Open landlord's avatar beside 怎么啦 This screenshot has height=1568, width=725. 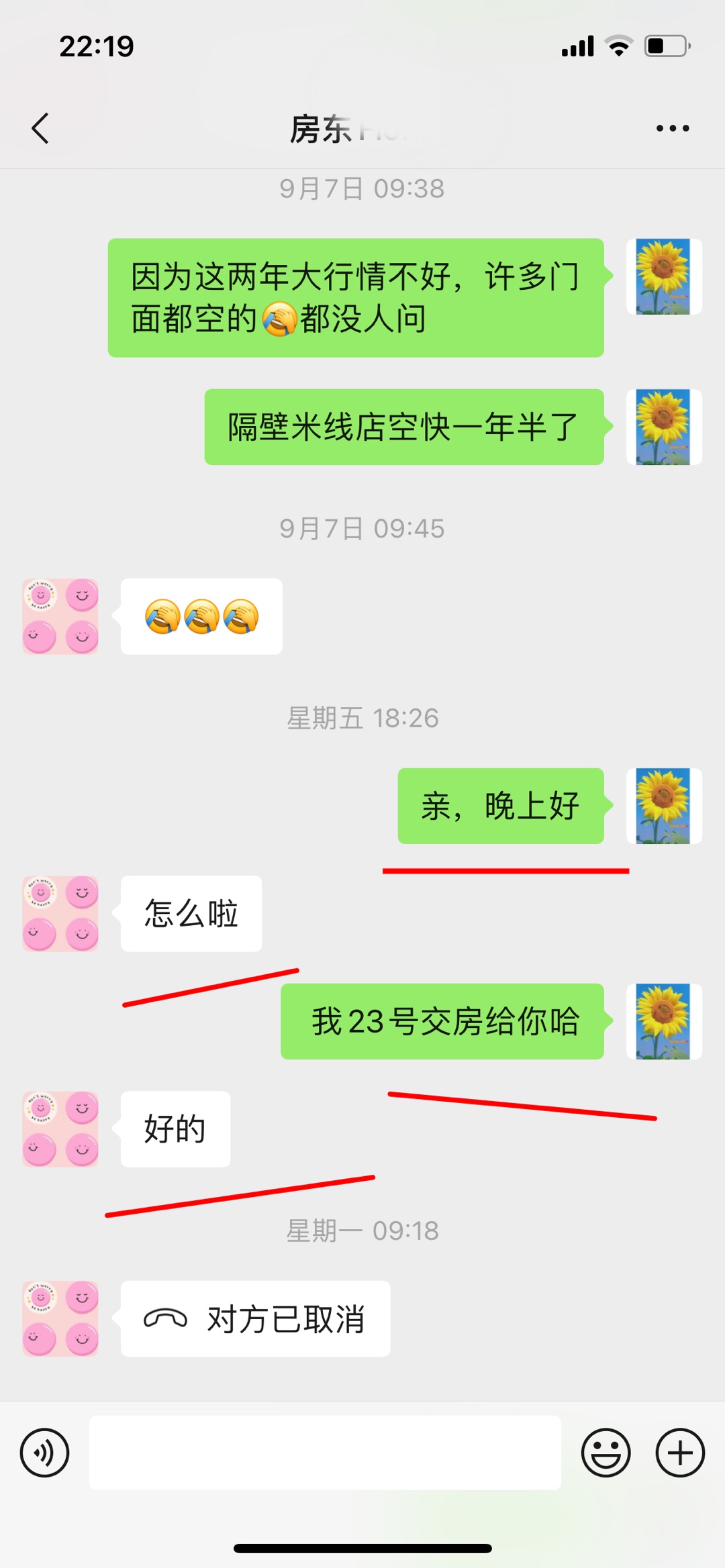[60, 913]
